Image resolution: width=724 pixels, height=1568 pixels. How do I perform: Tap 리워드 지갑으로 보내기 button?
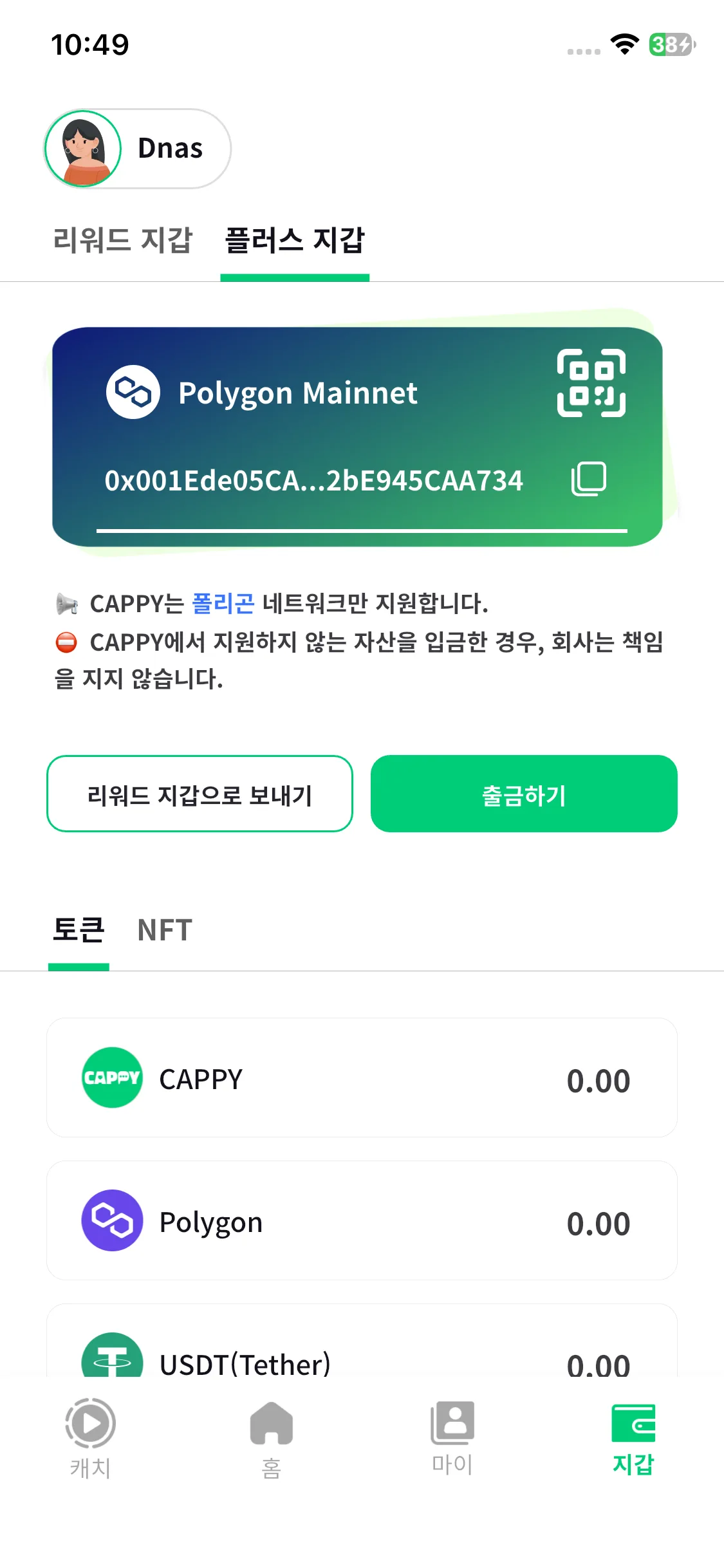pos(200,794)
